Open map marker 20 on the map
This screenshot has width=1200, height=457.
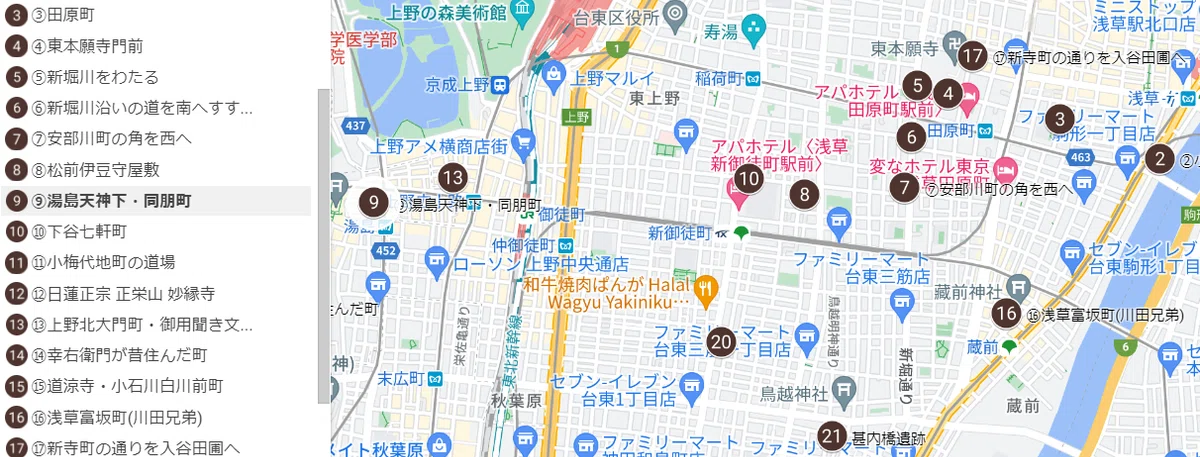tap(721, 342)
